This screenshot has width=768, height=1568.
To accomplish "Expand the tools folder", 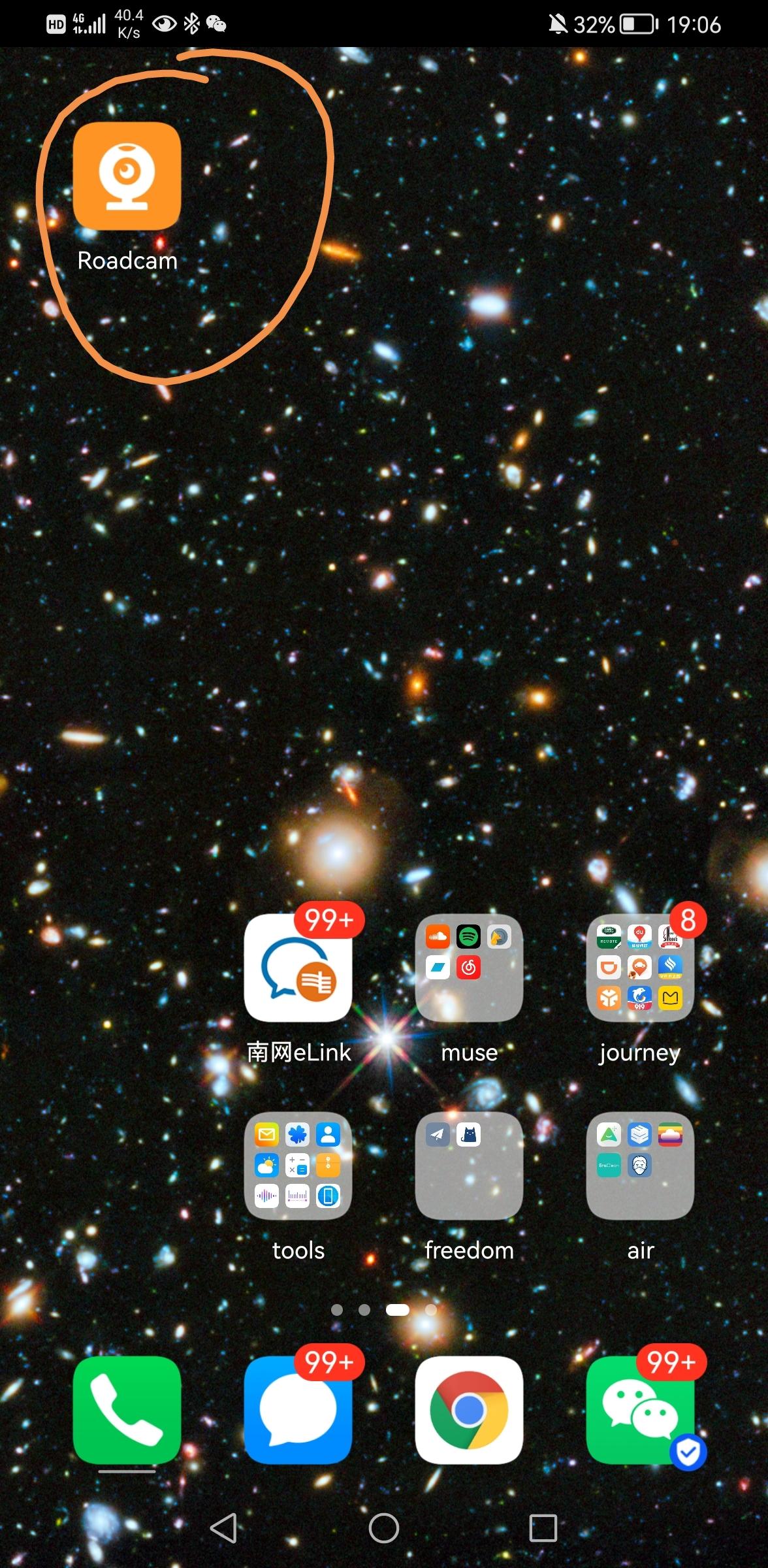I will (x=298, y=1166).
